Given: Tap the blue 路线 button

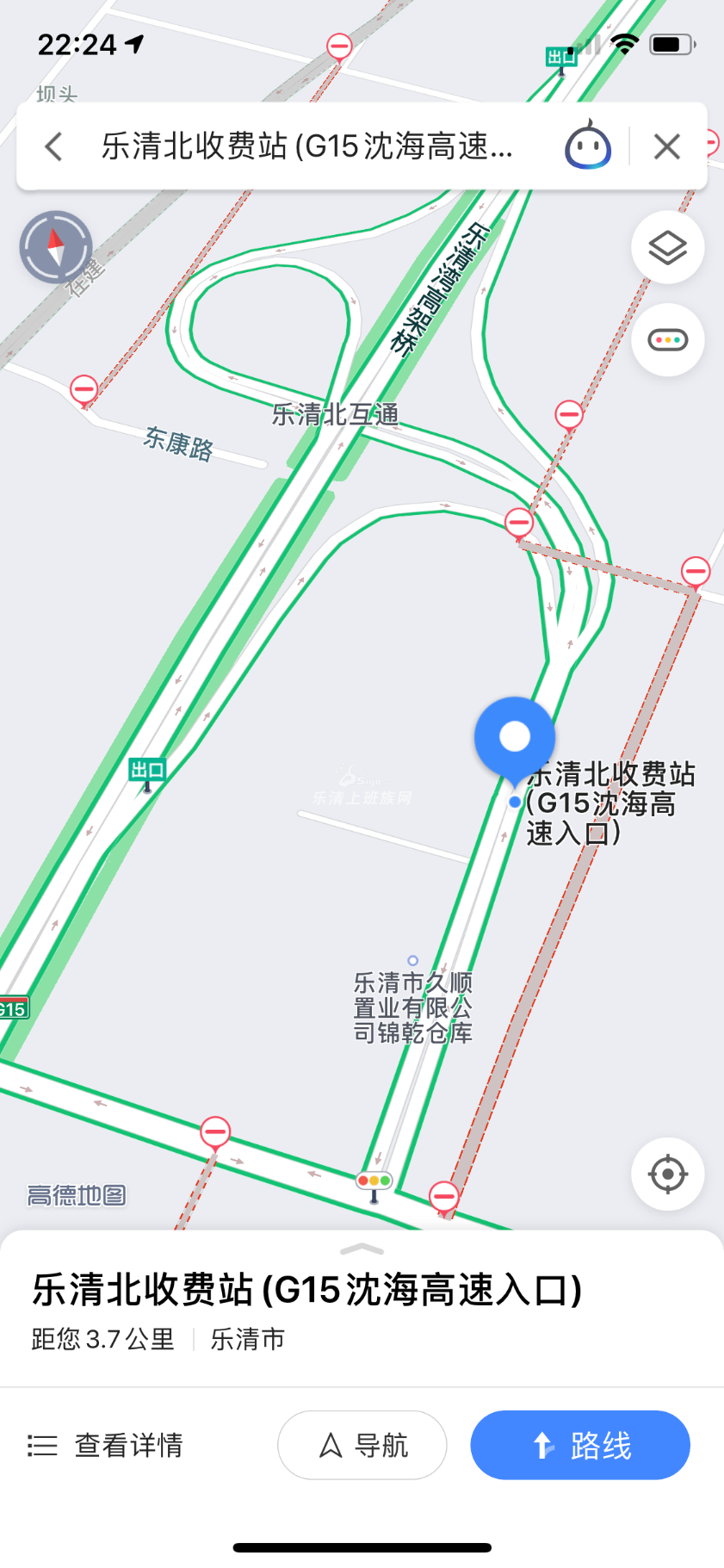Looking at the screenshot, I should click(580, 1445).
